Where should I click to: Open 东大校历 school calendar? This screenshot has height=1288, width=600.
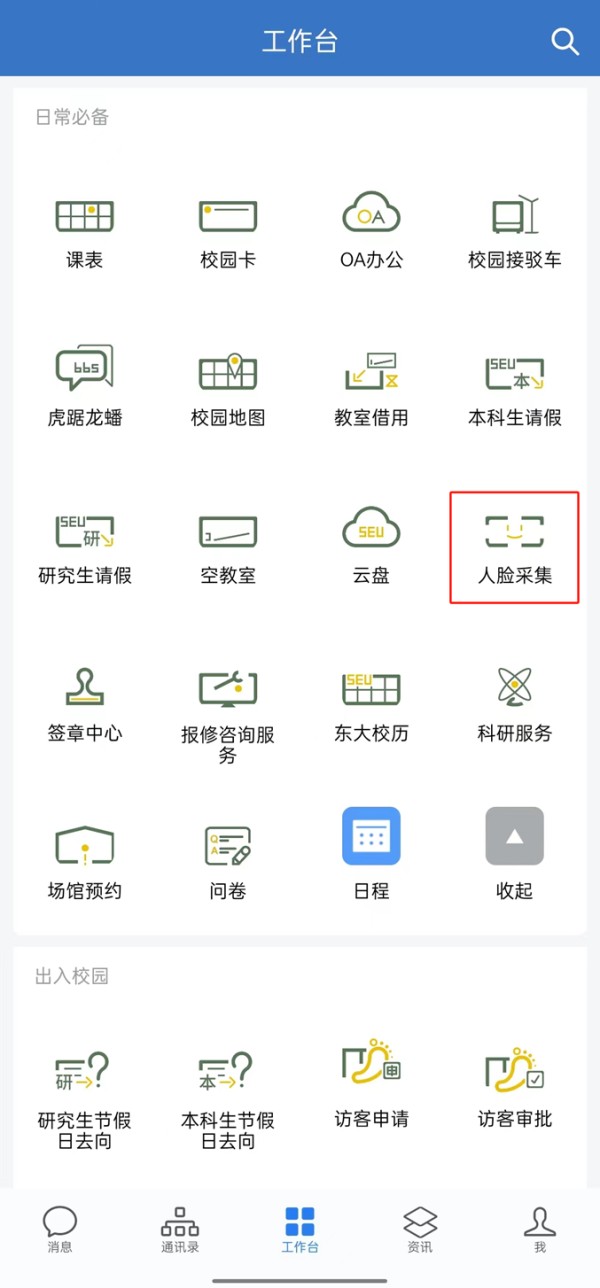point(371,703)
